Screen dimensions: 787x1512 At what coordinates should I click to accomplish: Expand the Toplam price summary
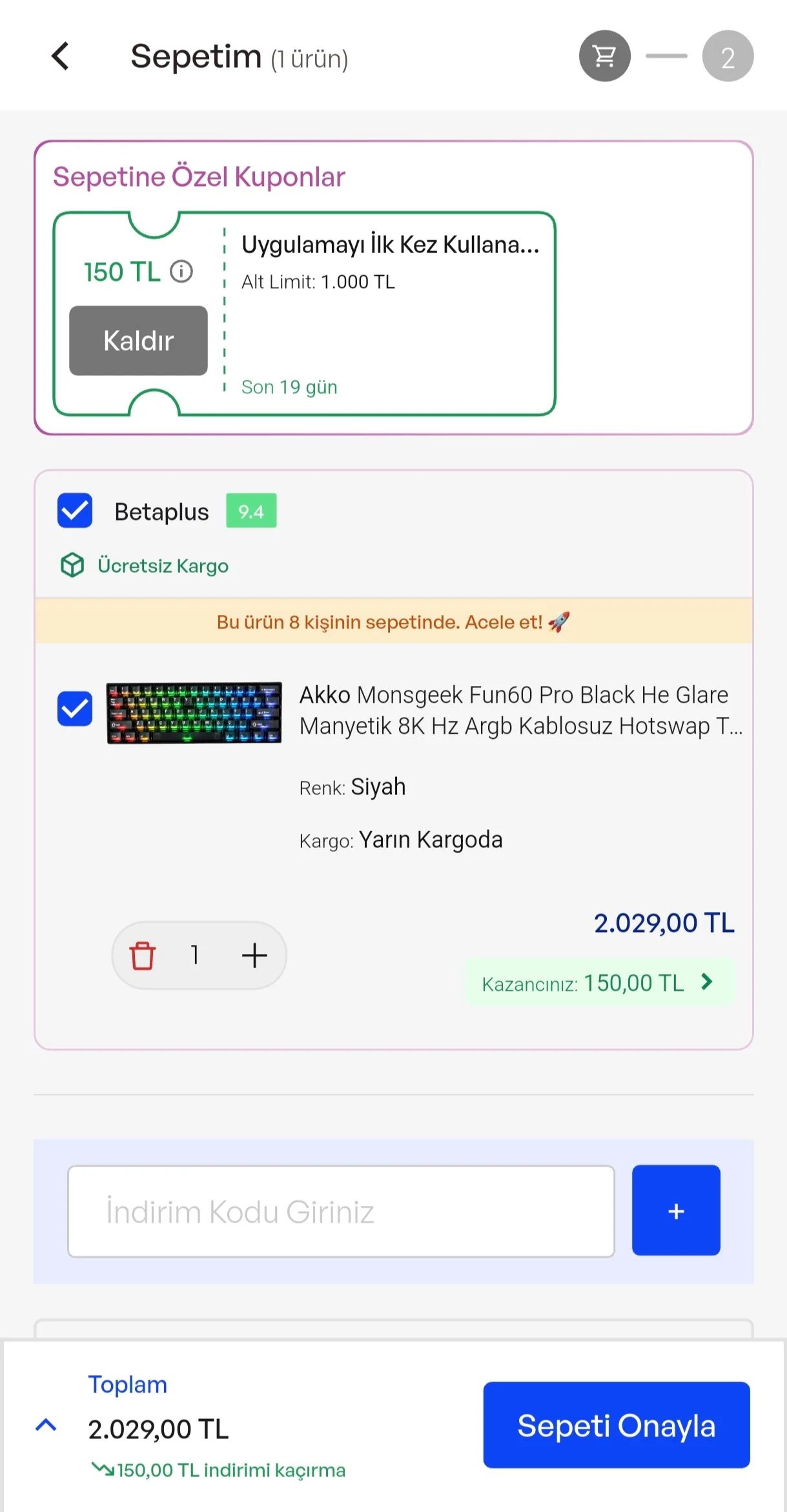click(x=46, y=1425)
